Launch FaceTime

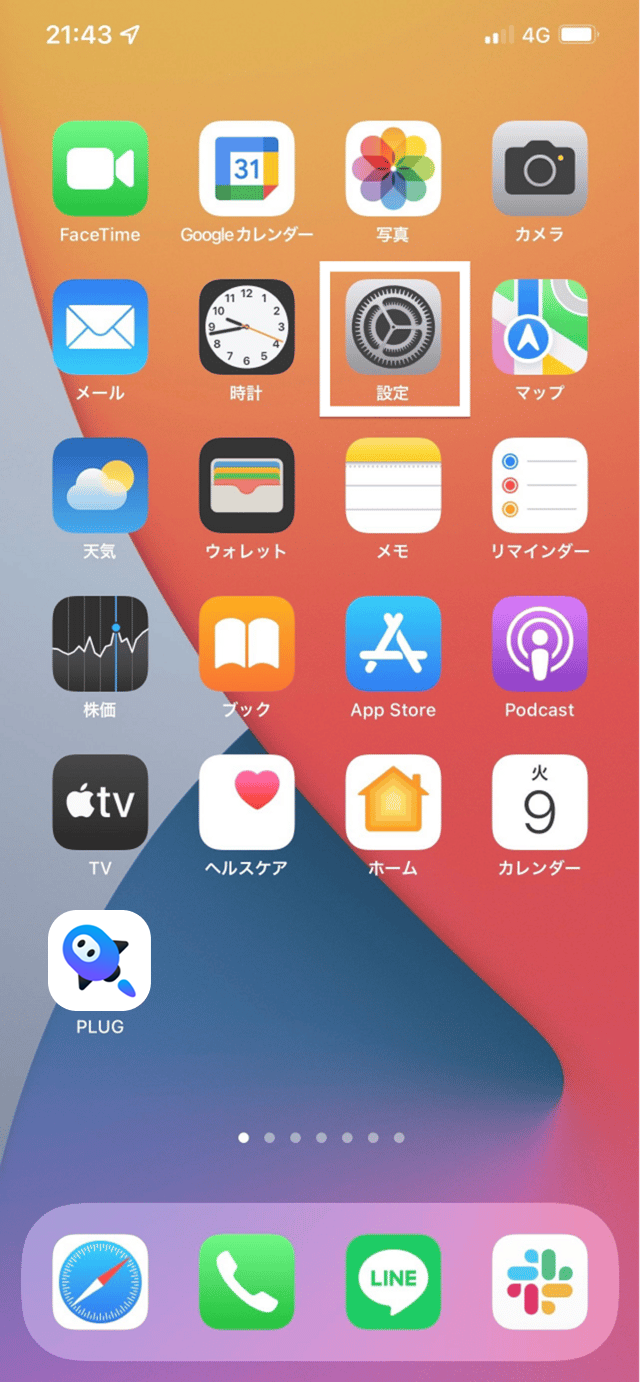coord(100,169)
